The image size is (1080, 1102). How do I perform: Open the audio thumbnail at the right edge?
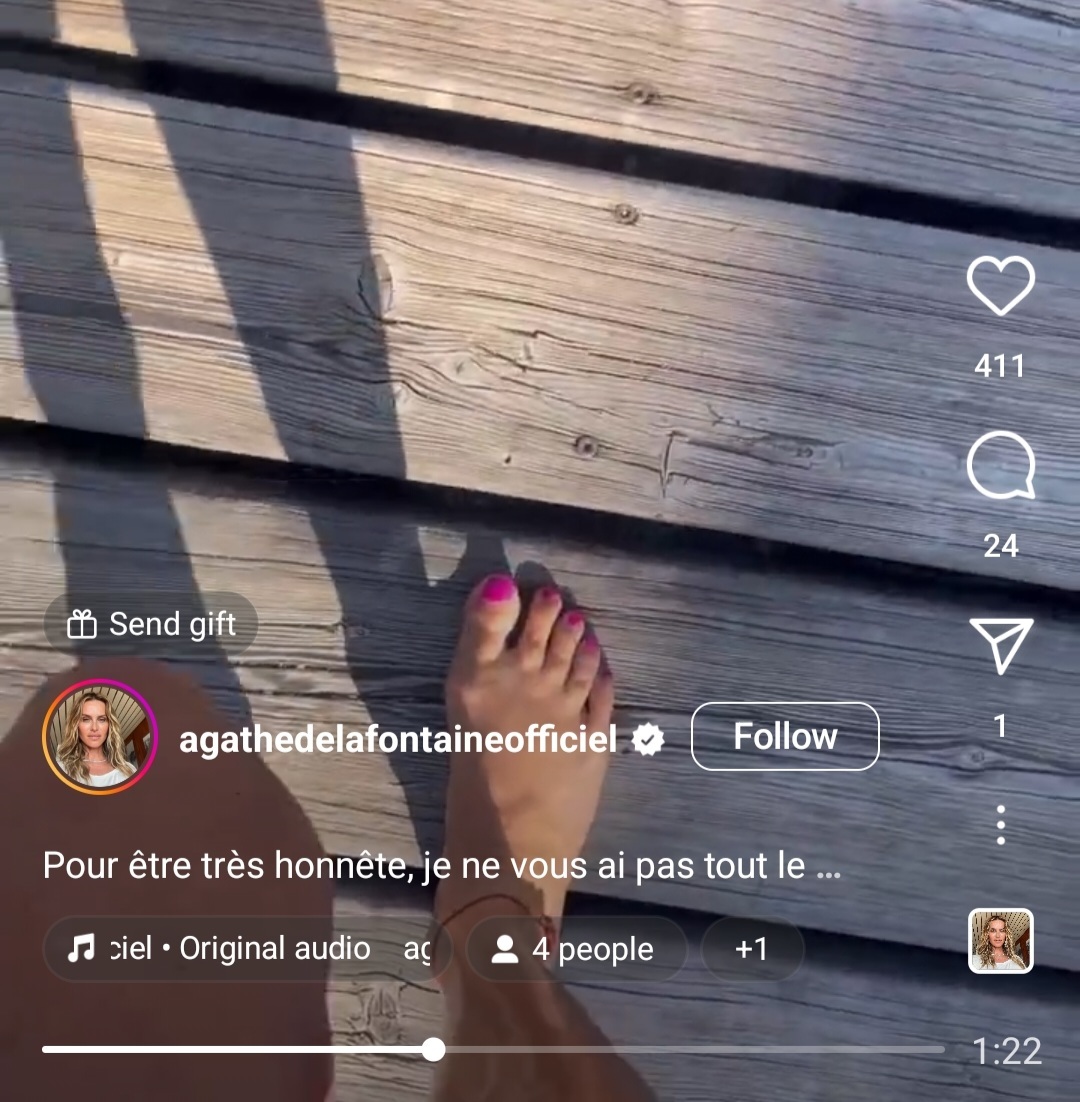[1000, 941]
